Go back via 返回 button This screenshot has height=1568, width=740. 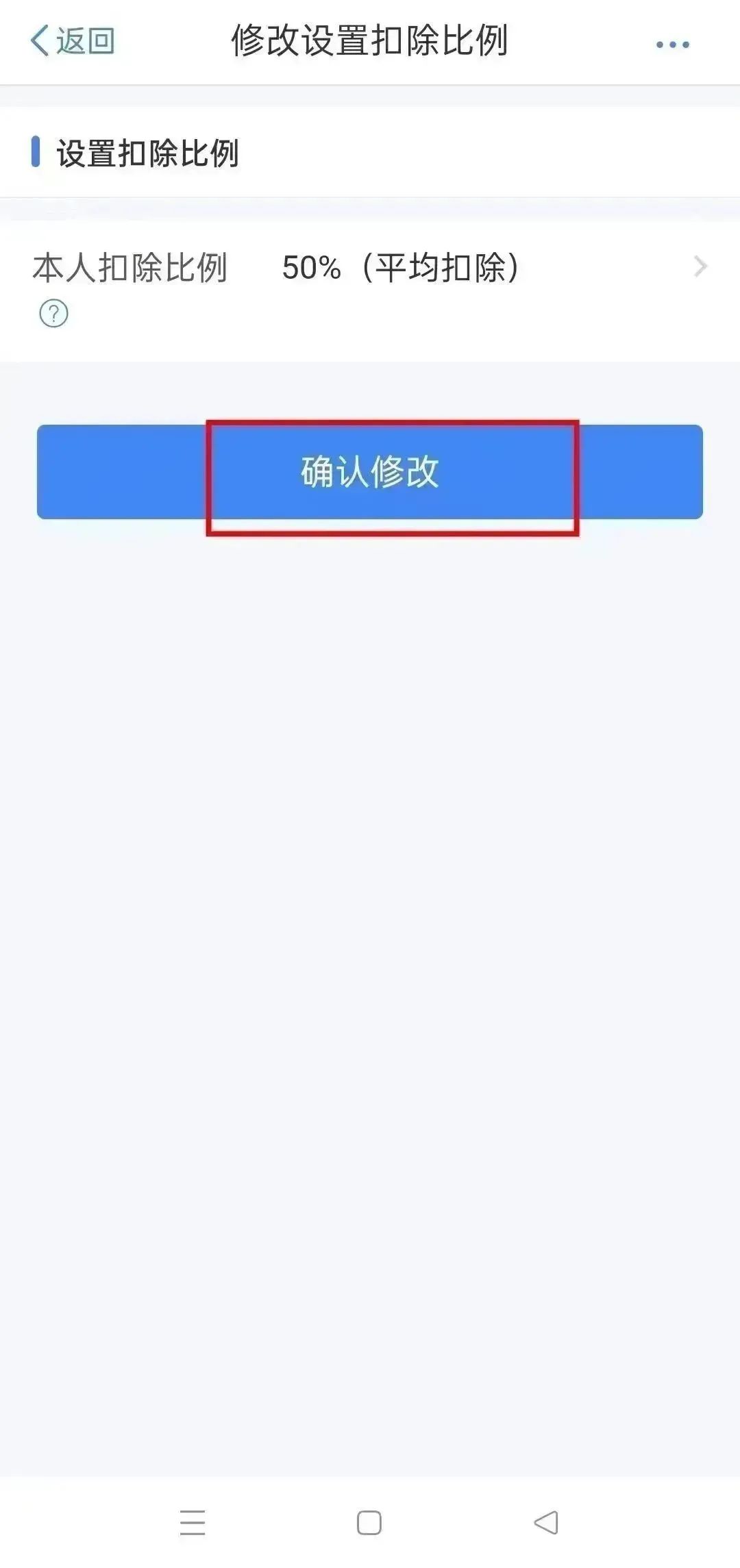(x=73, y=41)
